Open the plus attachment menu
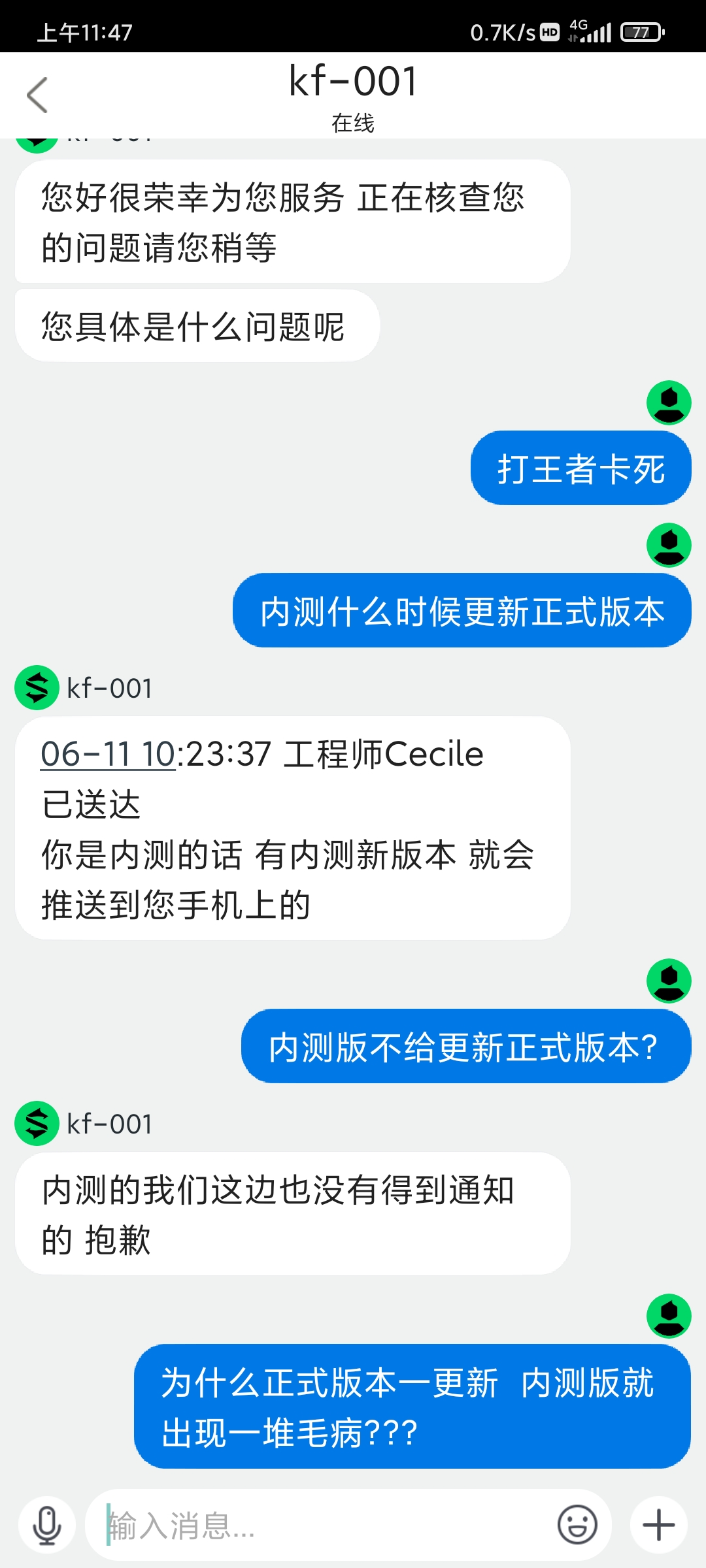The image size is (706, 1568). point(658,1525)
